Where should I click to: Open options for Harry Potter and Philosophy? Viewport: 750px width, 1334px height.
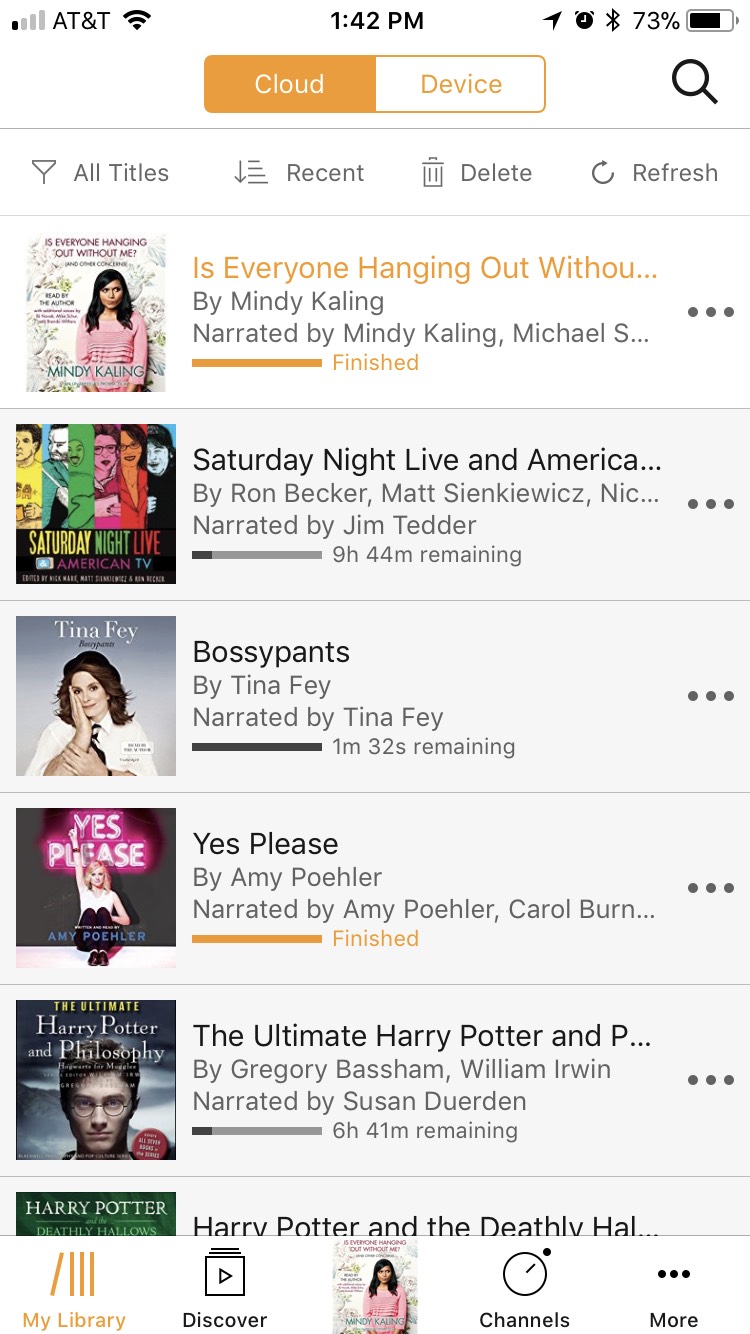click(710, 1080)
